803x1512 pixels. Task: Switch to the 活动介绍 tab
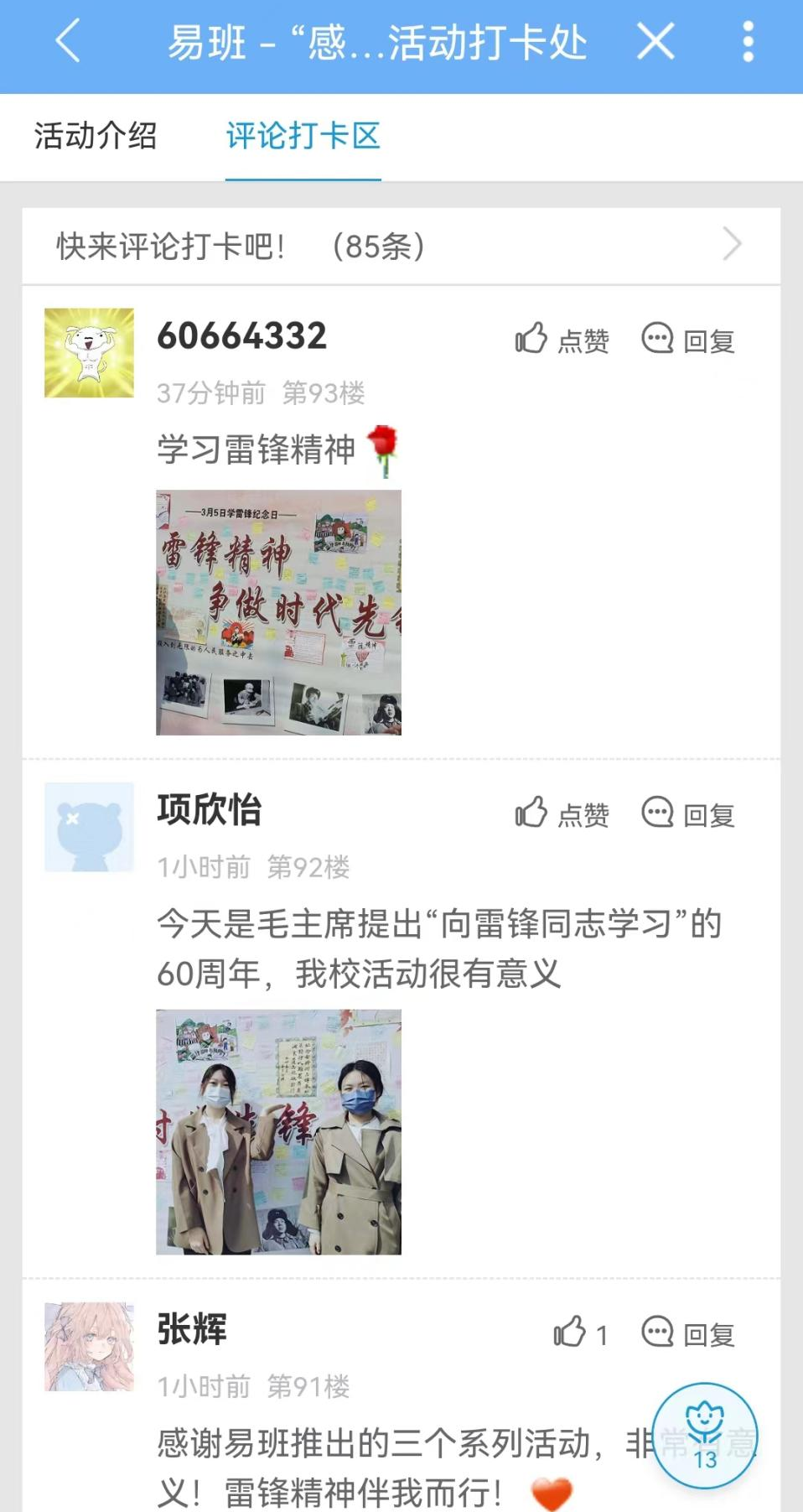coord(96,136)
